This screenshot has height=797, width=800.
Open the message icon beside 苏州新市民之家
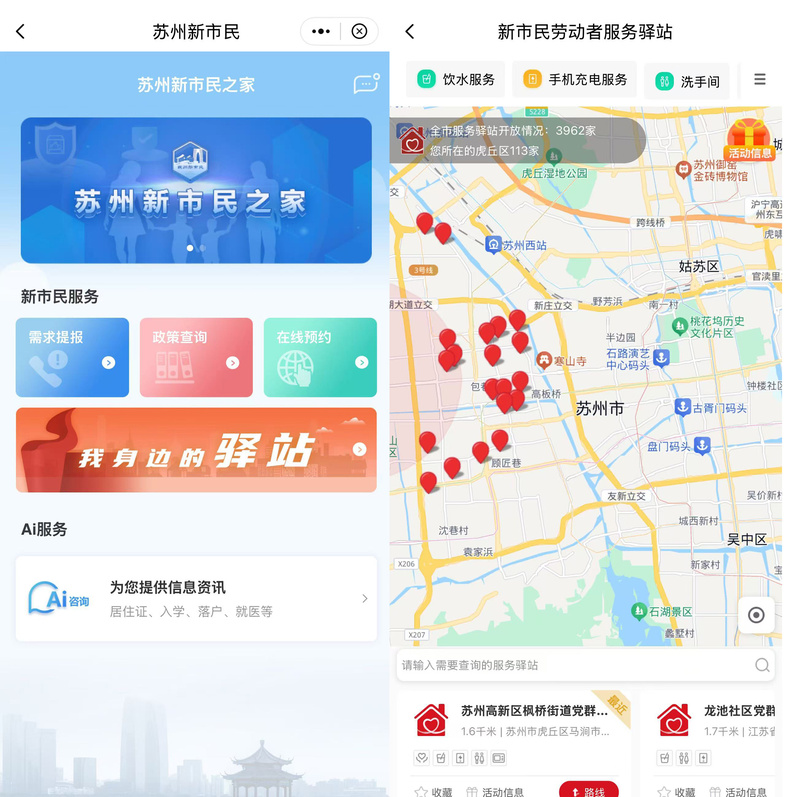click(366, 84)
